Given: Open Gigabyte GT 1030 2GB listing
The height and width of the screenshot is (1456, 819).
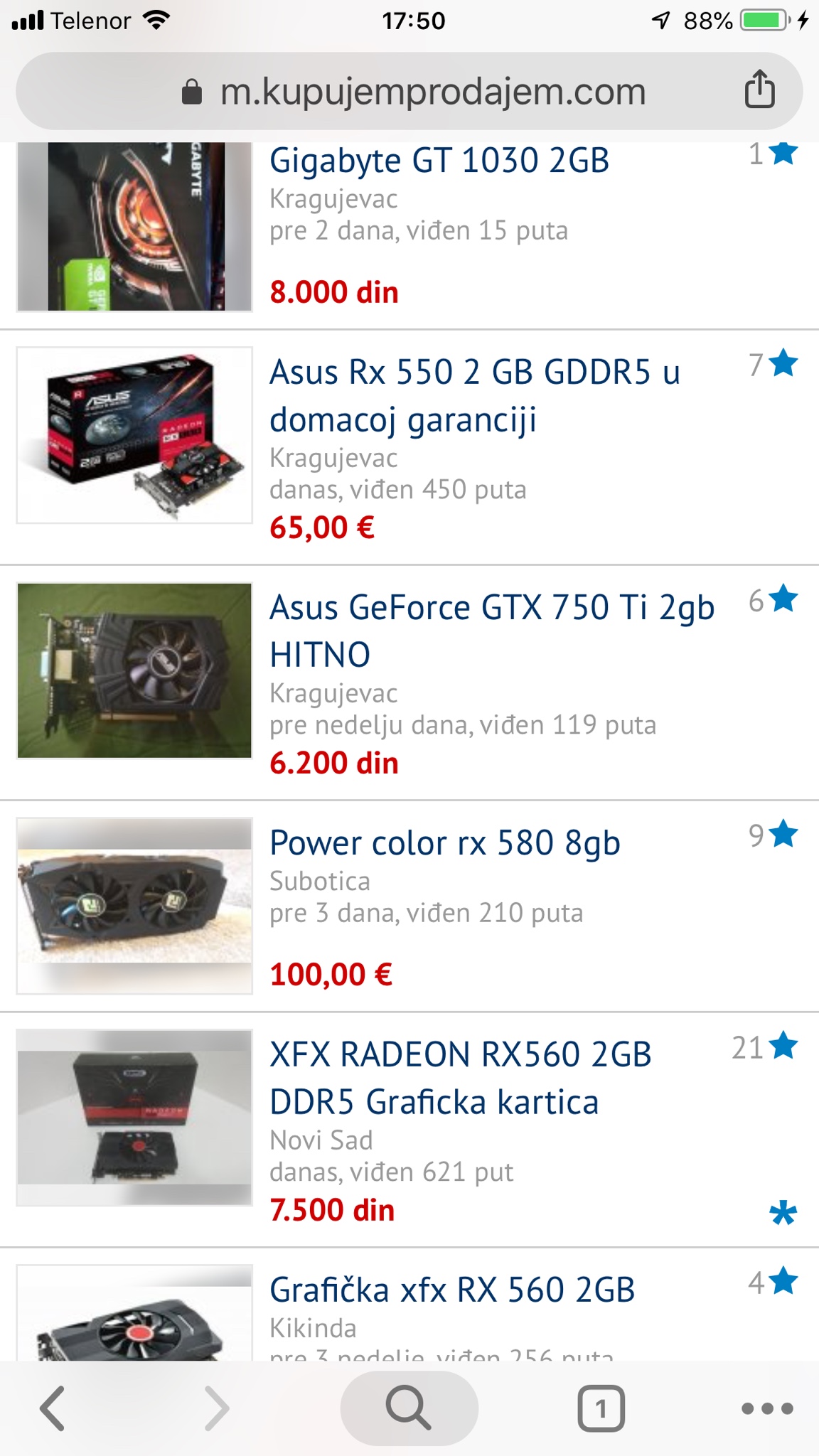Looking at the screenshot, I should 439,161.
